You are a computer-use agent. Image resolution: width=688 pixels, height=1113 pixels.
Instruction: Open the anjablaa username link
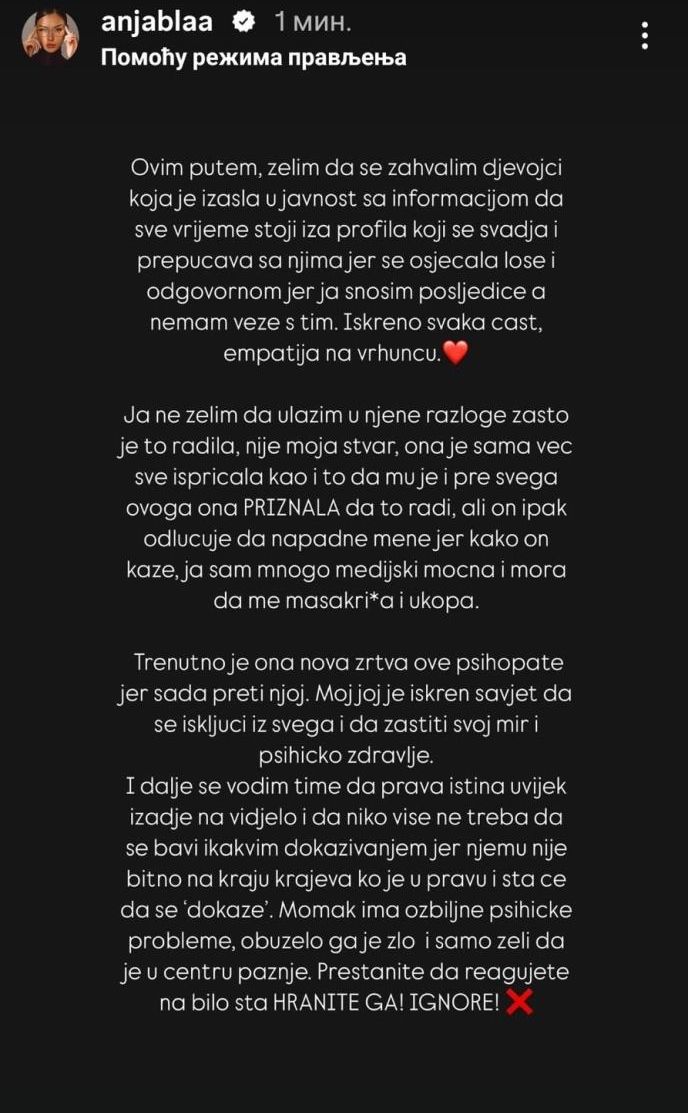[x=157, y=23]
